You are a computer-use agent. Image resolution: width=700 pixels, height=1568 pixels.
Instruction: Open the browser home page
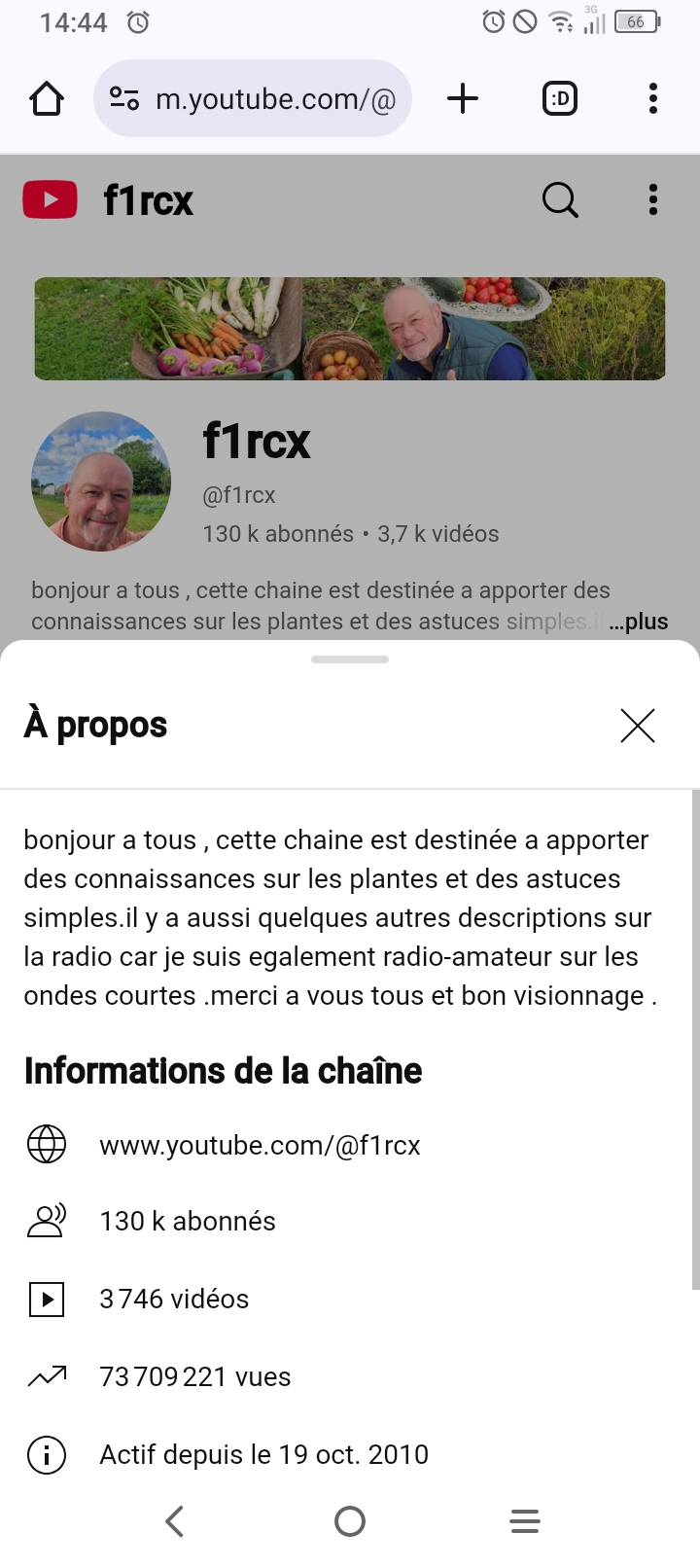click(x=47, y=98)
